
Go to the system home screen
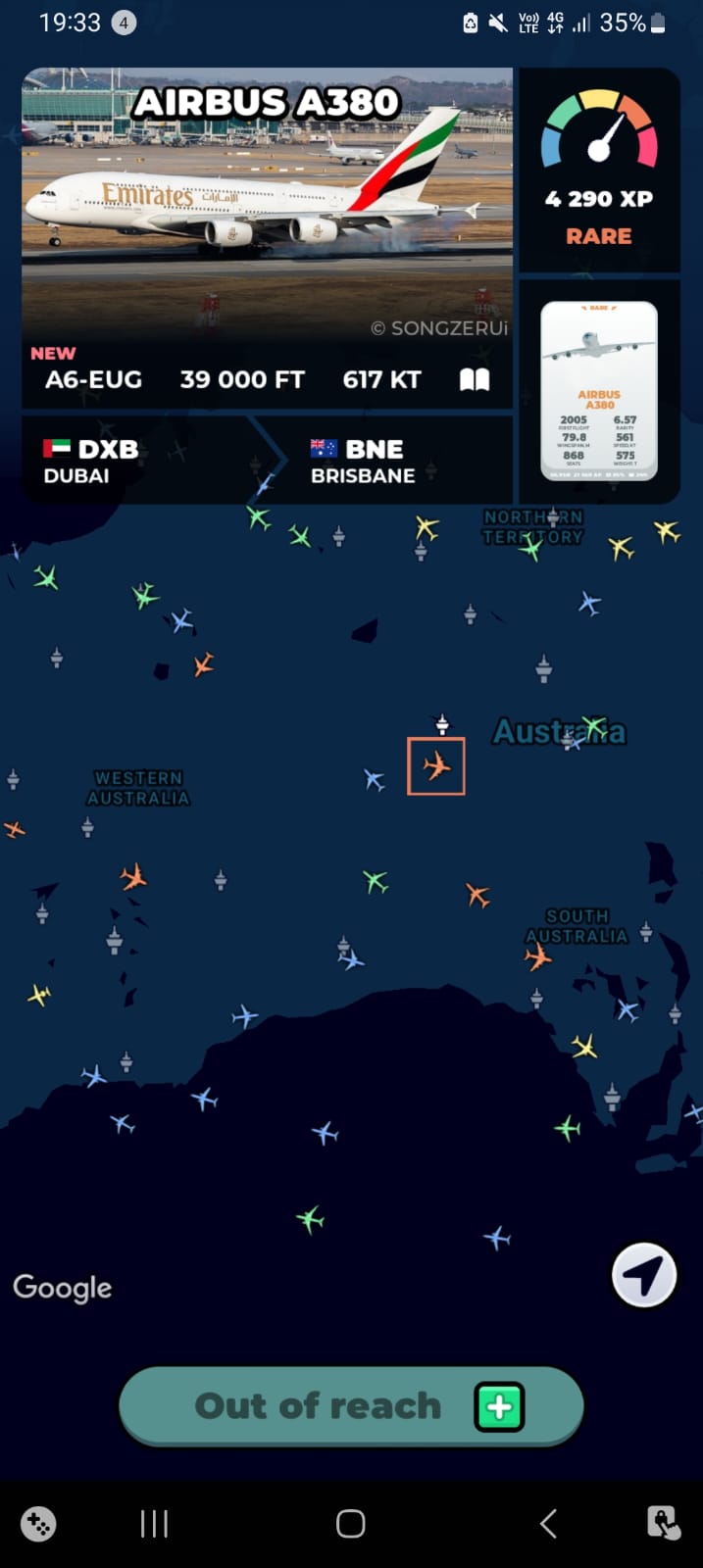[x=351, y=1524]
